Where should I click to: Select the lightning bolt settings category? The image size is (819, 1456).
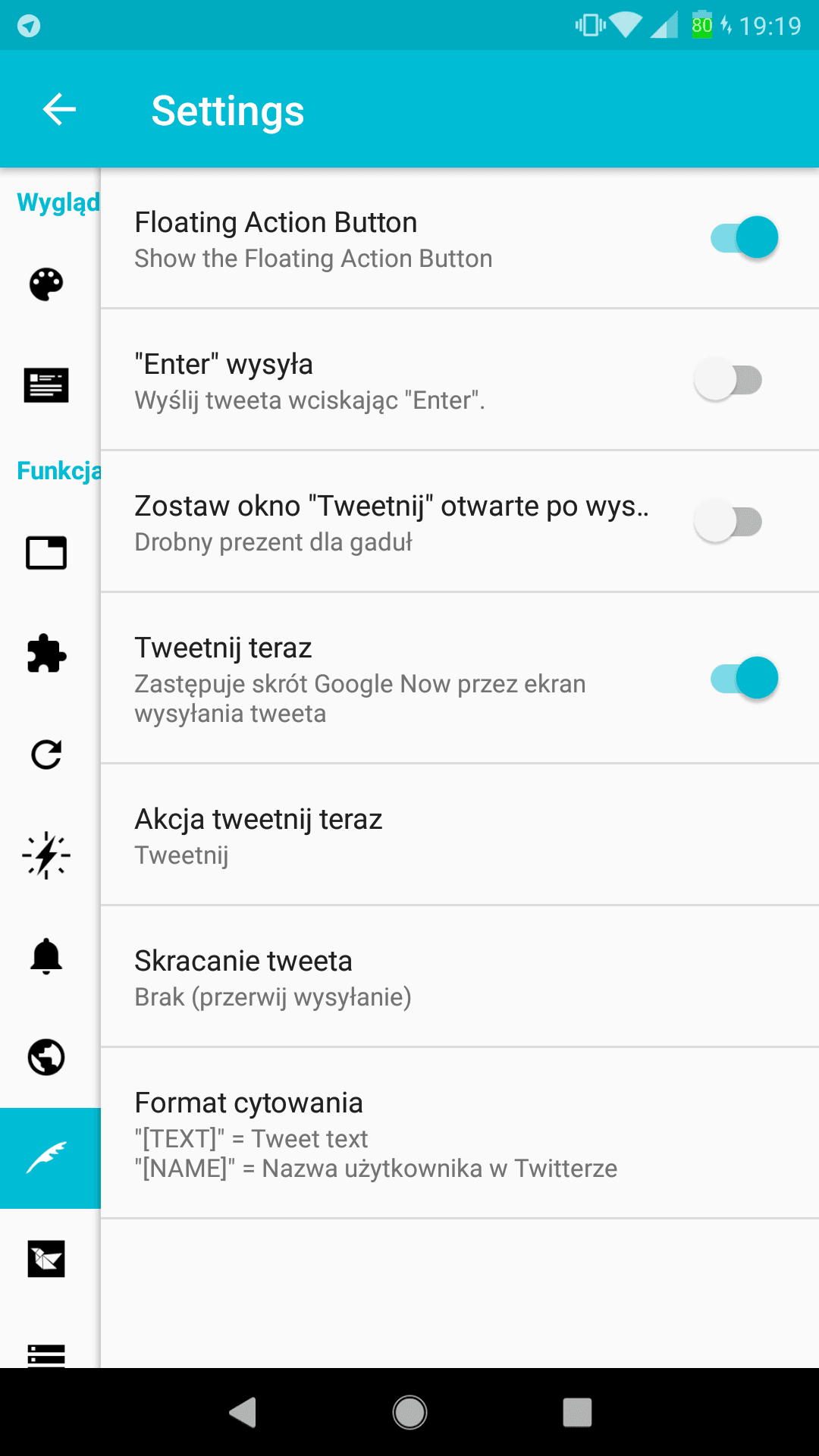tap(46, 855)
